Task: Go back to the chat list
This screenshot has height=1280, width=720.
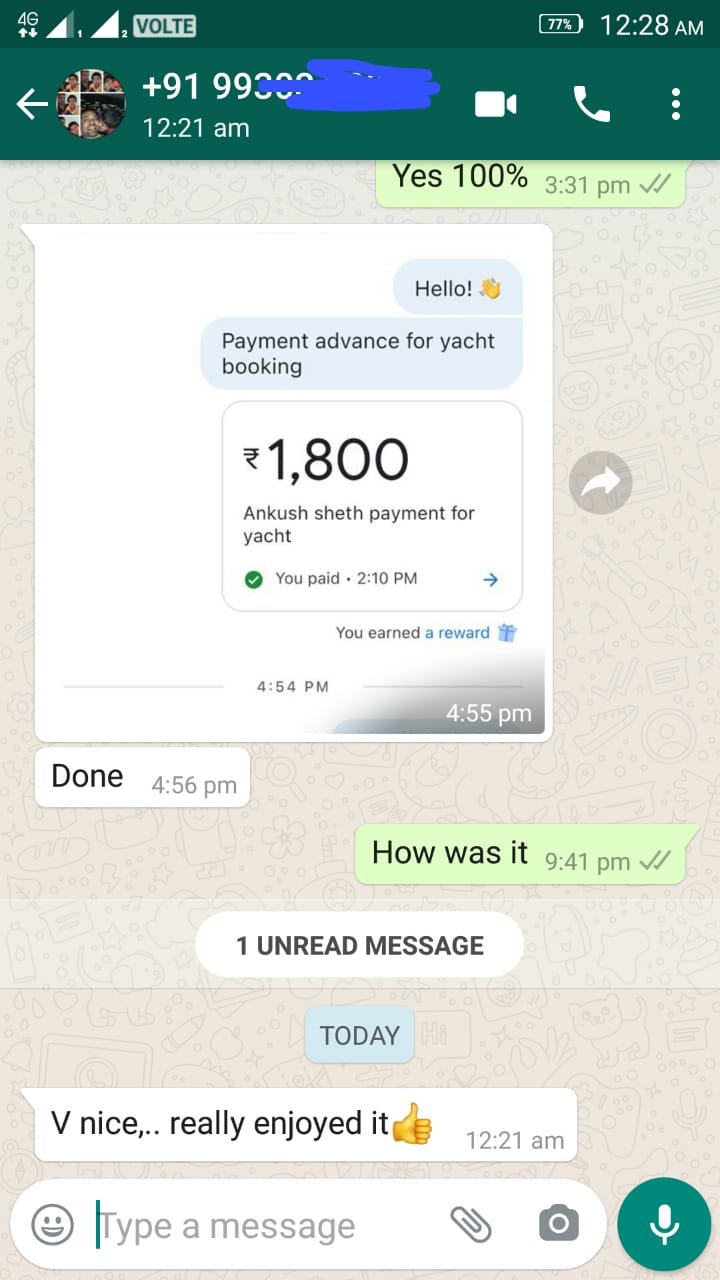Action: point(32,104)
